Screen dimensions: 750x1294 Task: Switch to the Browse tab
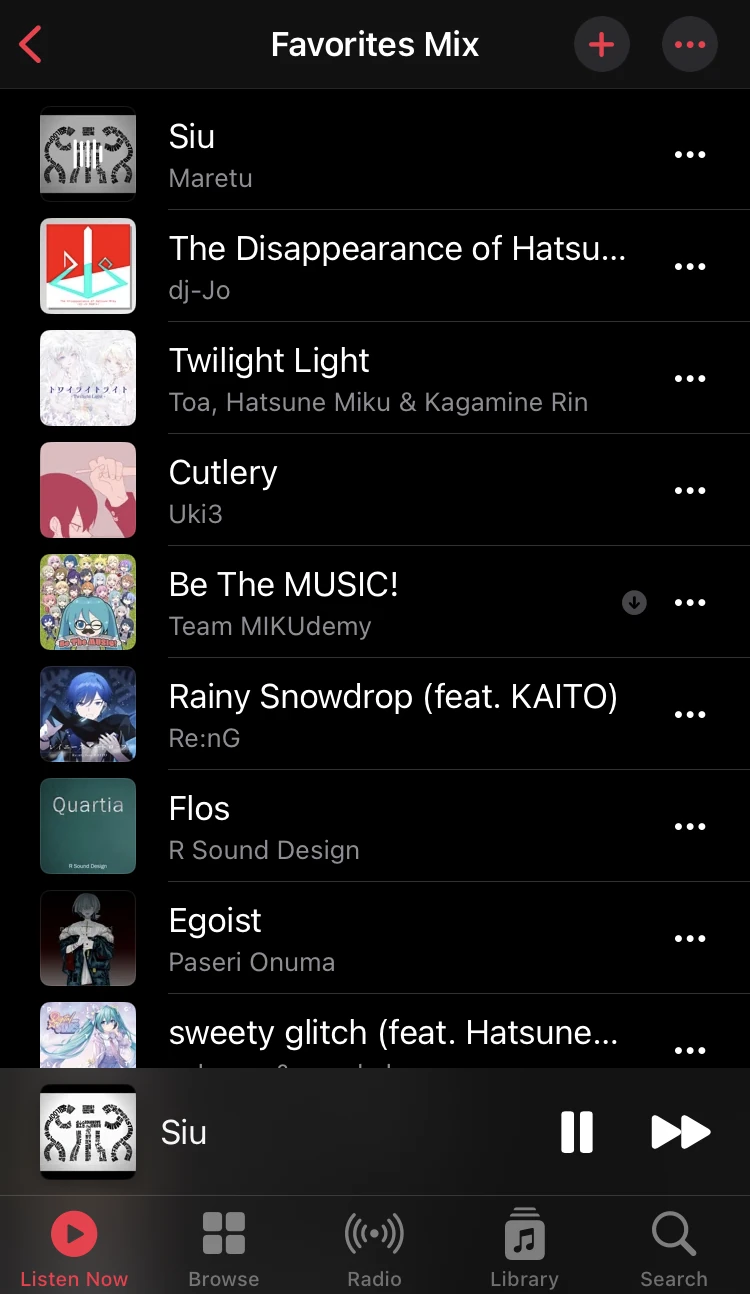click(224, 1246)
